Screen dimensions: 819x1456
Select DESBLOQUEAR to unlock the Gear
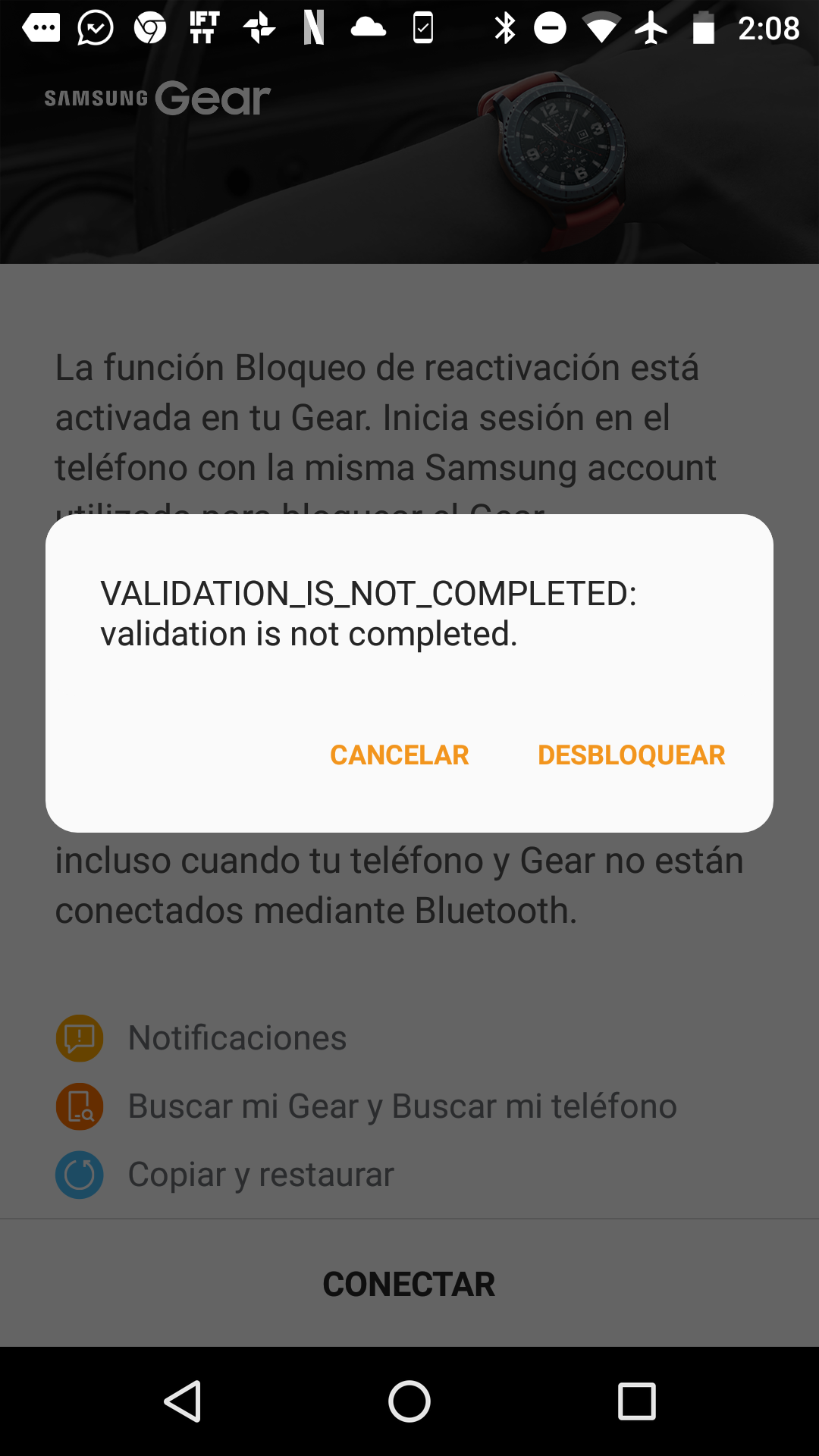(x=631, y=755)
